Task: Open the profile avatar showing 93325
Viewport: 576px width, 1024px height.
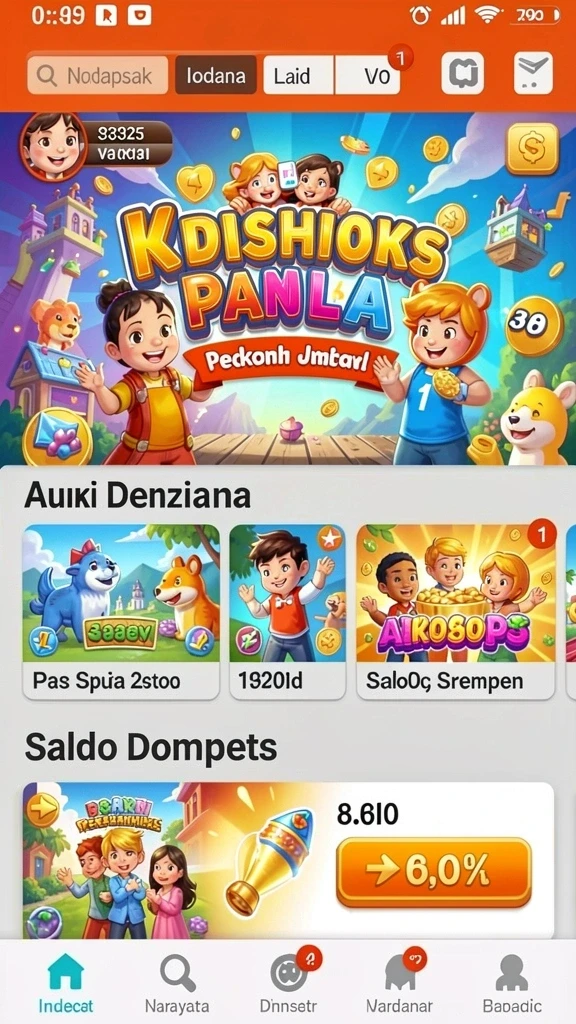Action: pos(54,145)
